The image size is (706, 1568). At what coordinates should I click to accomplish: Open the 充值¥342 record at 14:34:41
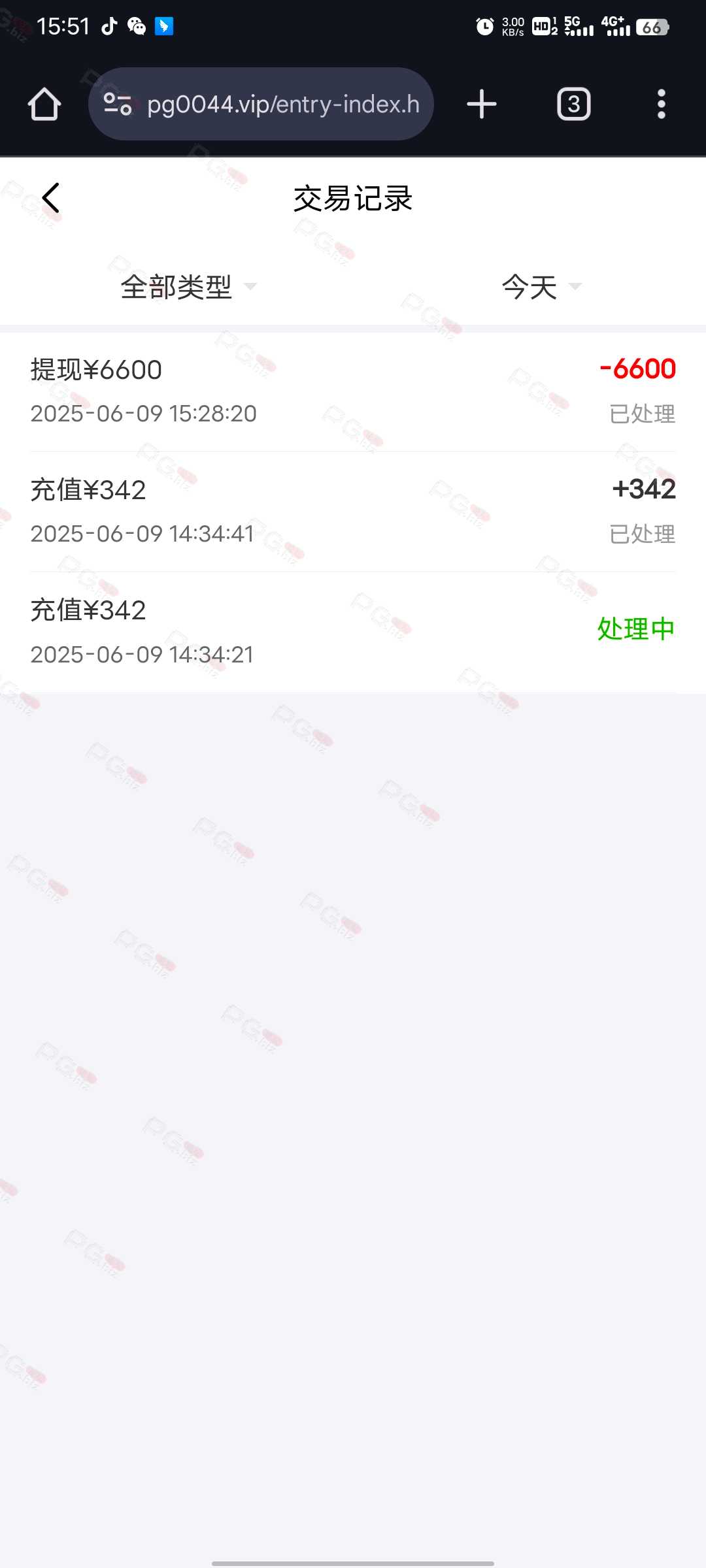pyautogui.click(x=353, y=512)
